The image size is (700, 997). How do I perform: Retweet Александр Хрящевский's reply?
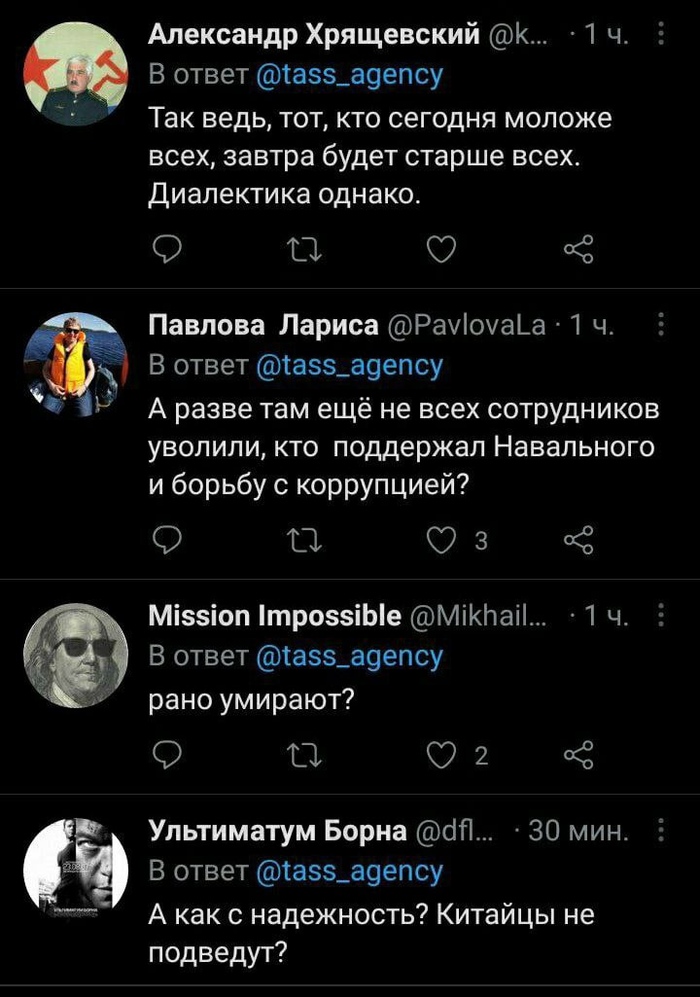pyautogui.click(x=302, y=251)
